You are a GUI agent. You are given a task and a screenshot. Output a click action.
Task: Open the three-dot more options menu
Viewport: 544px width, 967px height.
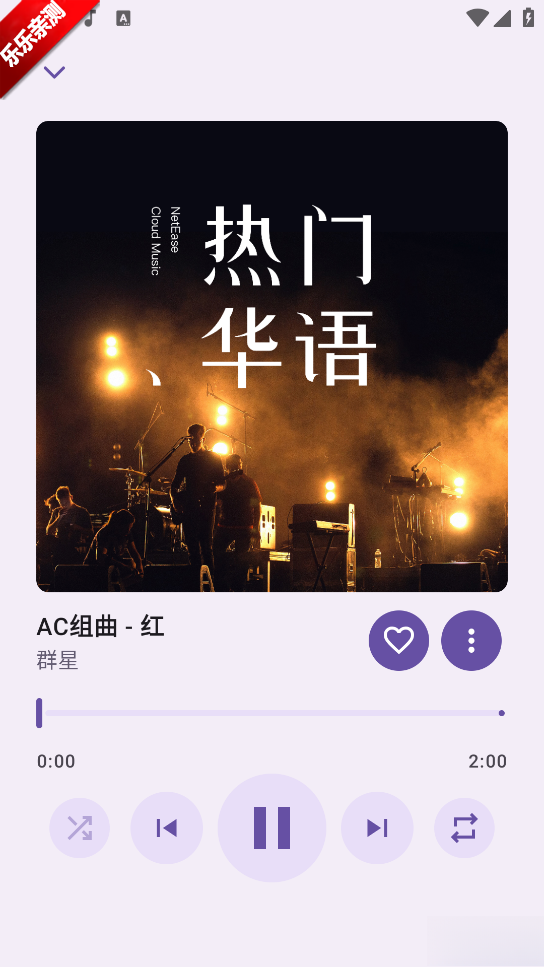tap(471, 640)
